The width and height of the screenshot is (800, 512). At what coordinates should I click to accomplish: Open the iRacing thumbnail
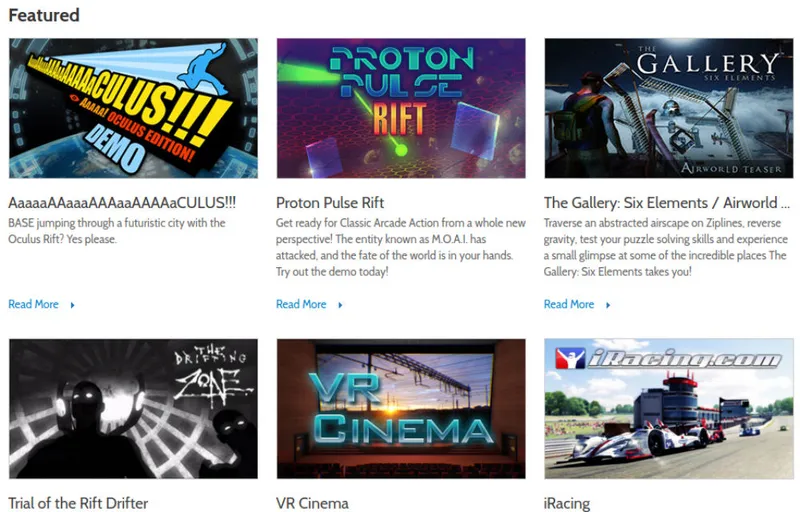[668, 408]
